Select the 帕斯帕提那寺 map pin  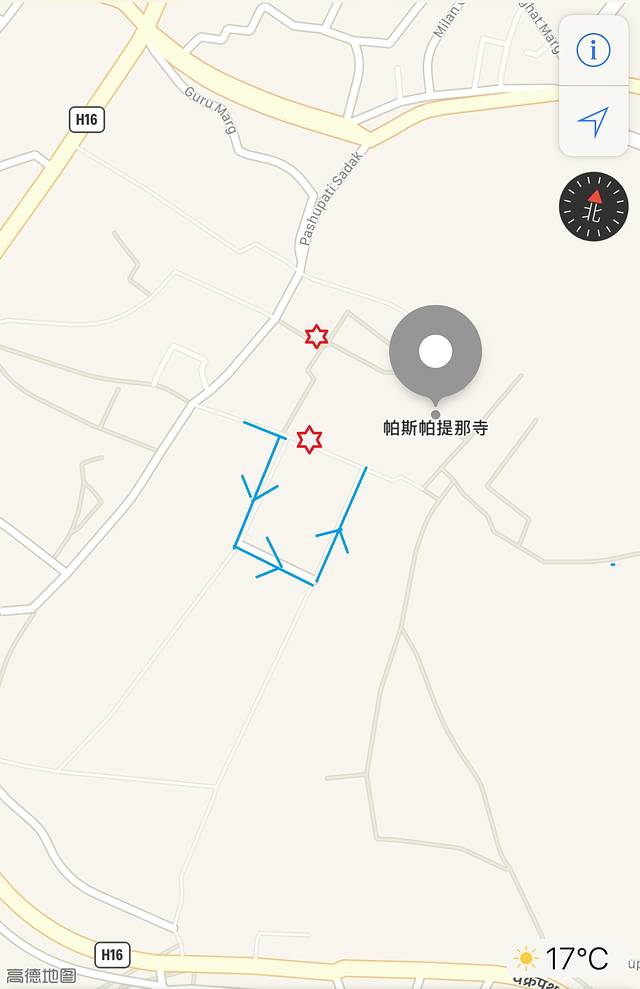point(436,353)
